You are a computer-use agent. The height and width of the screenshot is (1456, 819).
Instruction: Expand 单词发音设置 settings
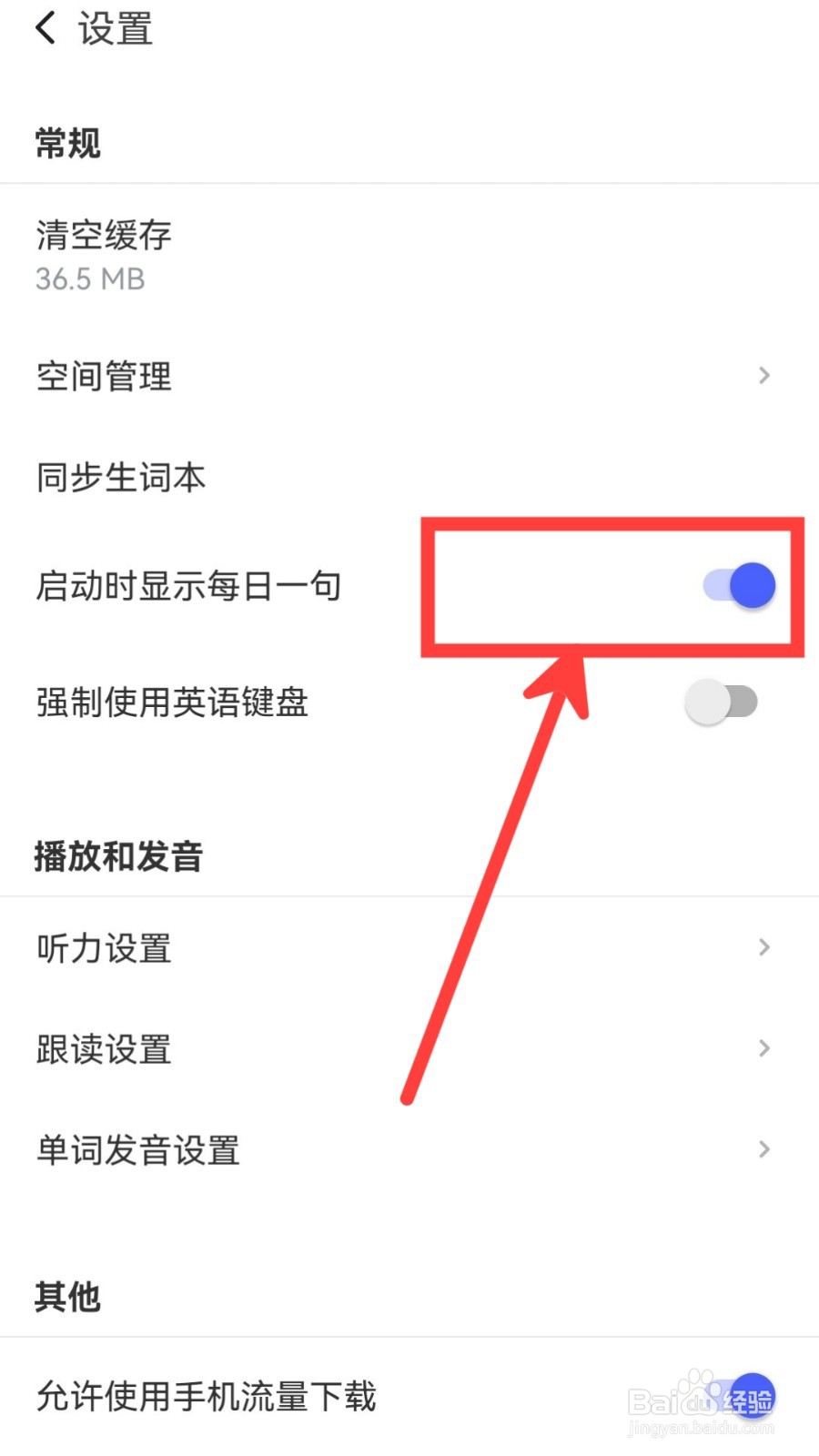(763, 1149)
